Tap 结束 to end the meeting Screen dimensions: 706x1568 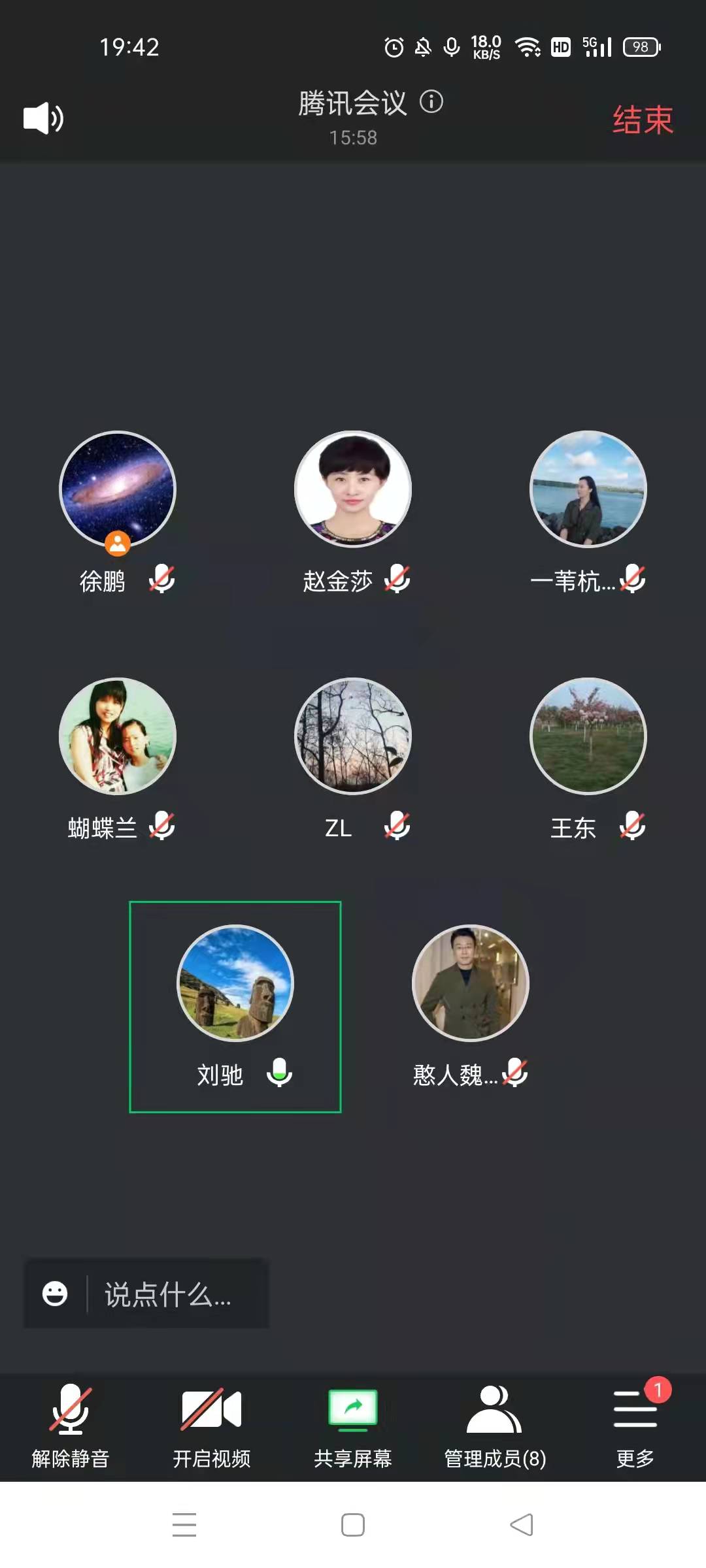click(642, 120)
